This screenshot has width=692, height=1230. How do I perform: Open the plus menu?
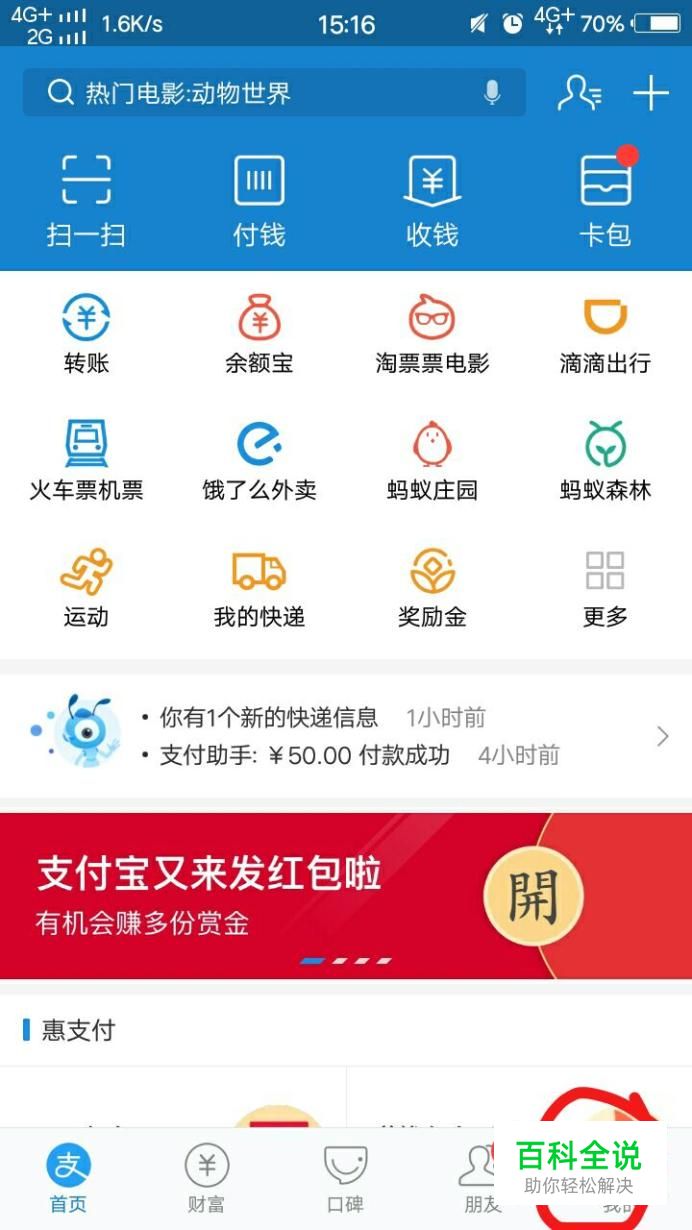click(x=650, y=93)
